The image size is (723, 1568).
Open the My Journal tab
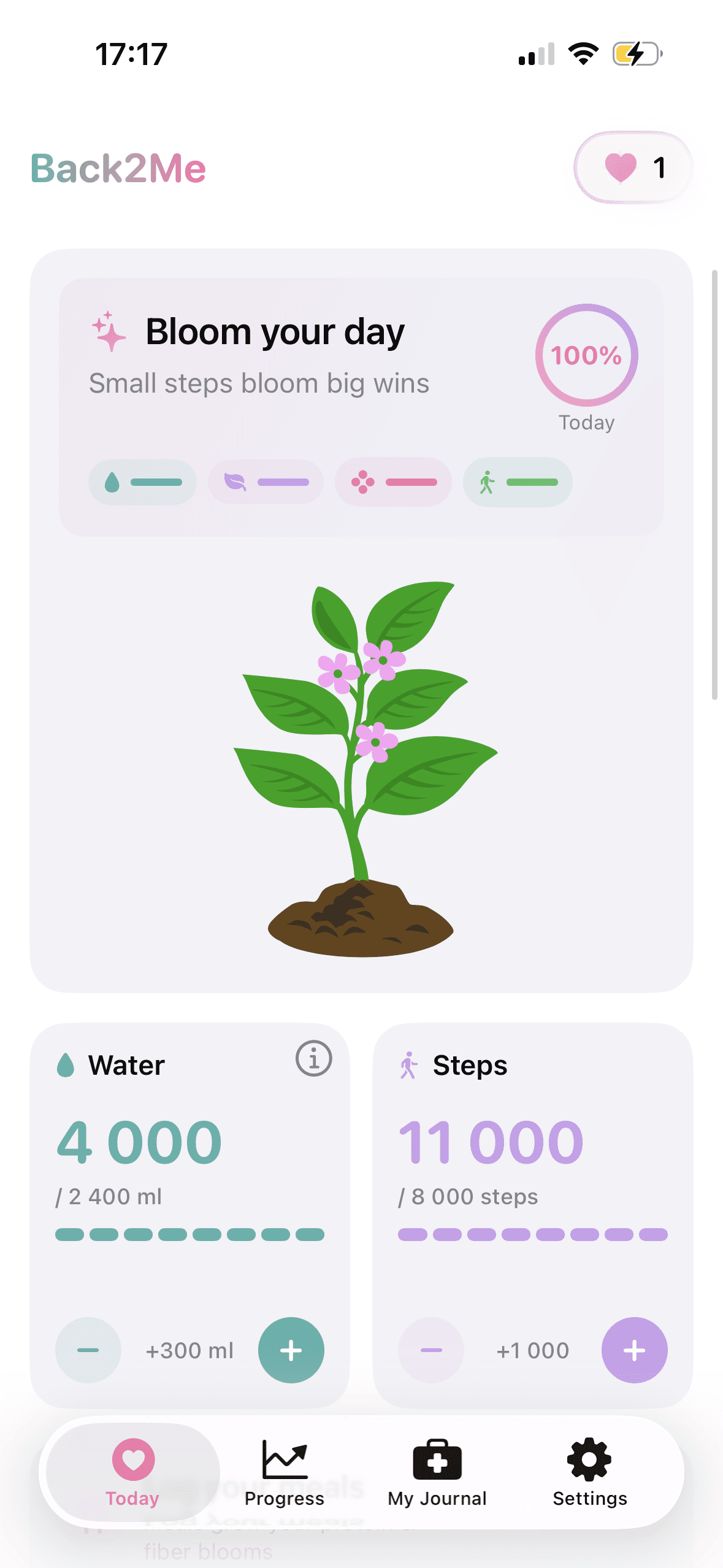[x=437, y=1472]
